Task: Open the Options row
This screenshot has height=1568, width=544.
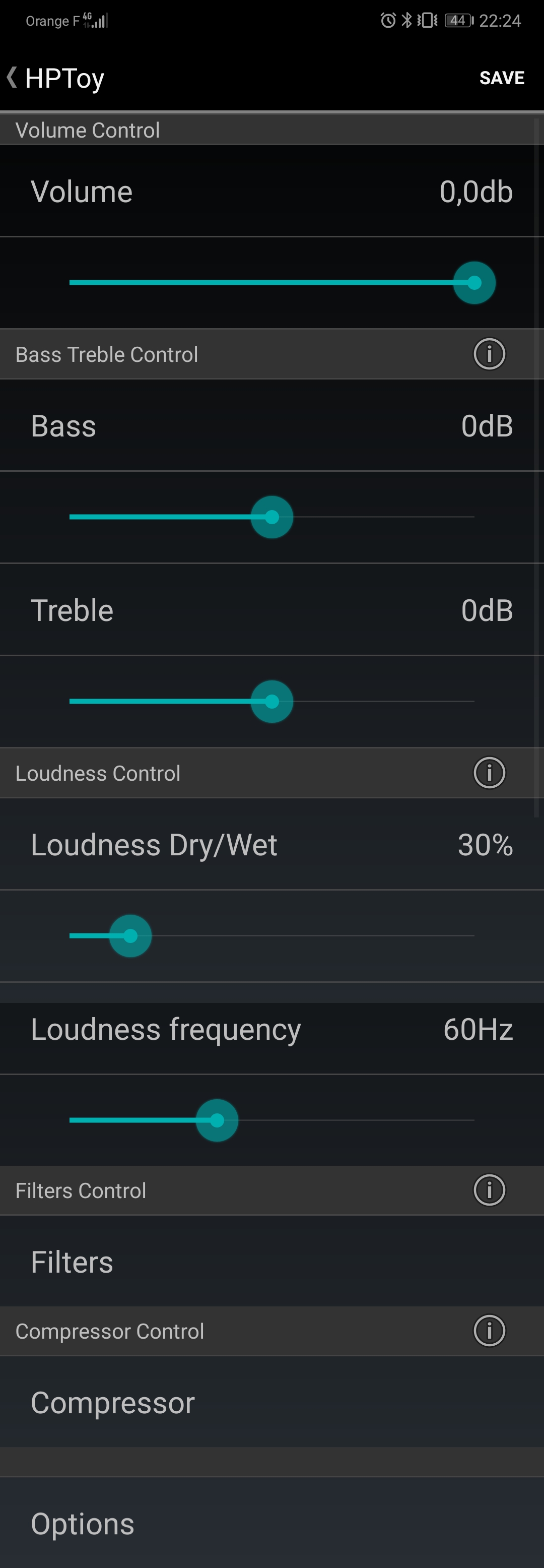Action: tap(271, 1524)
